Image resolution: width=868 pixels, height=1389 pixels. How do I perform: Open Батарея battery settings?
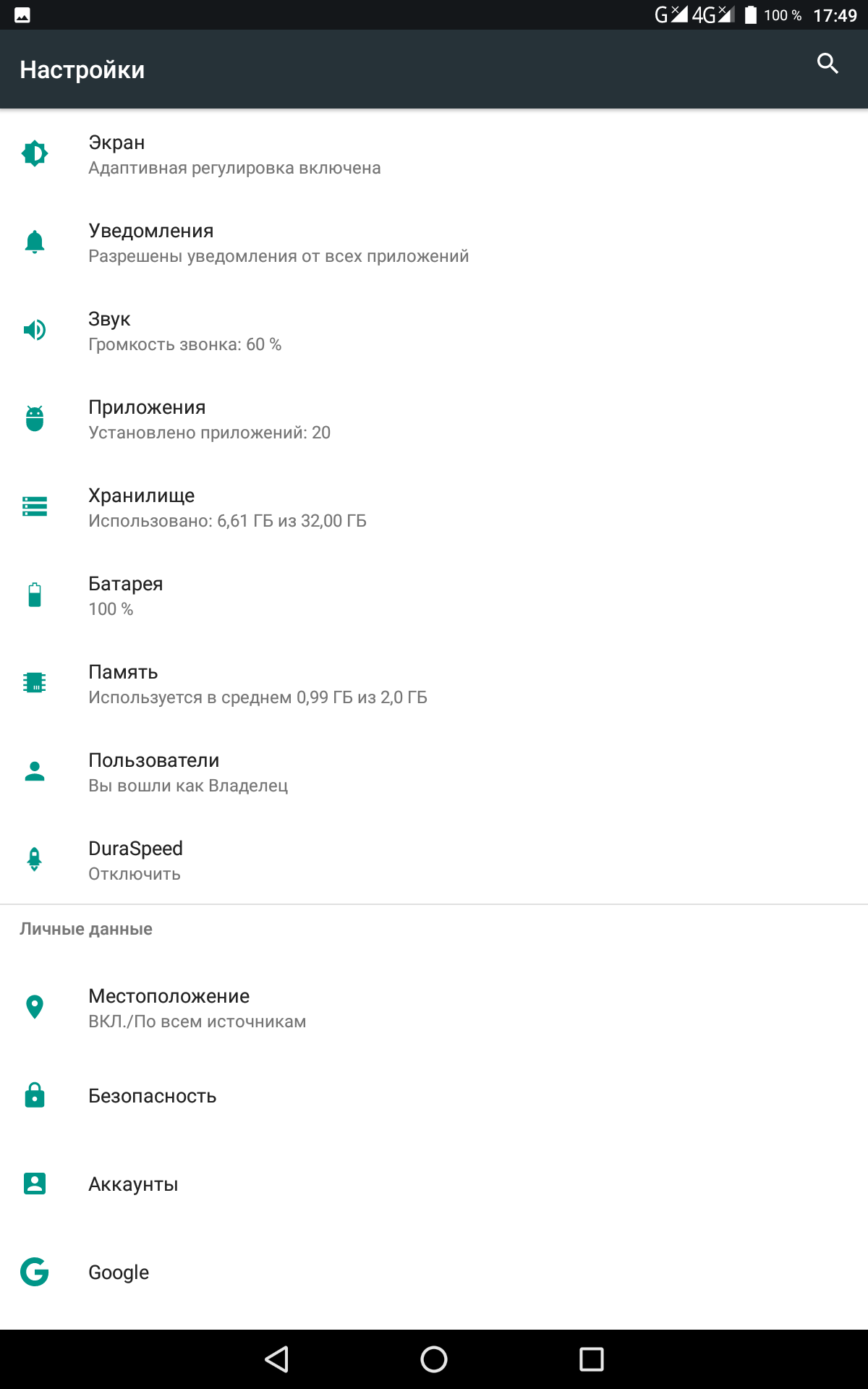434,595
